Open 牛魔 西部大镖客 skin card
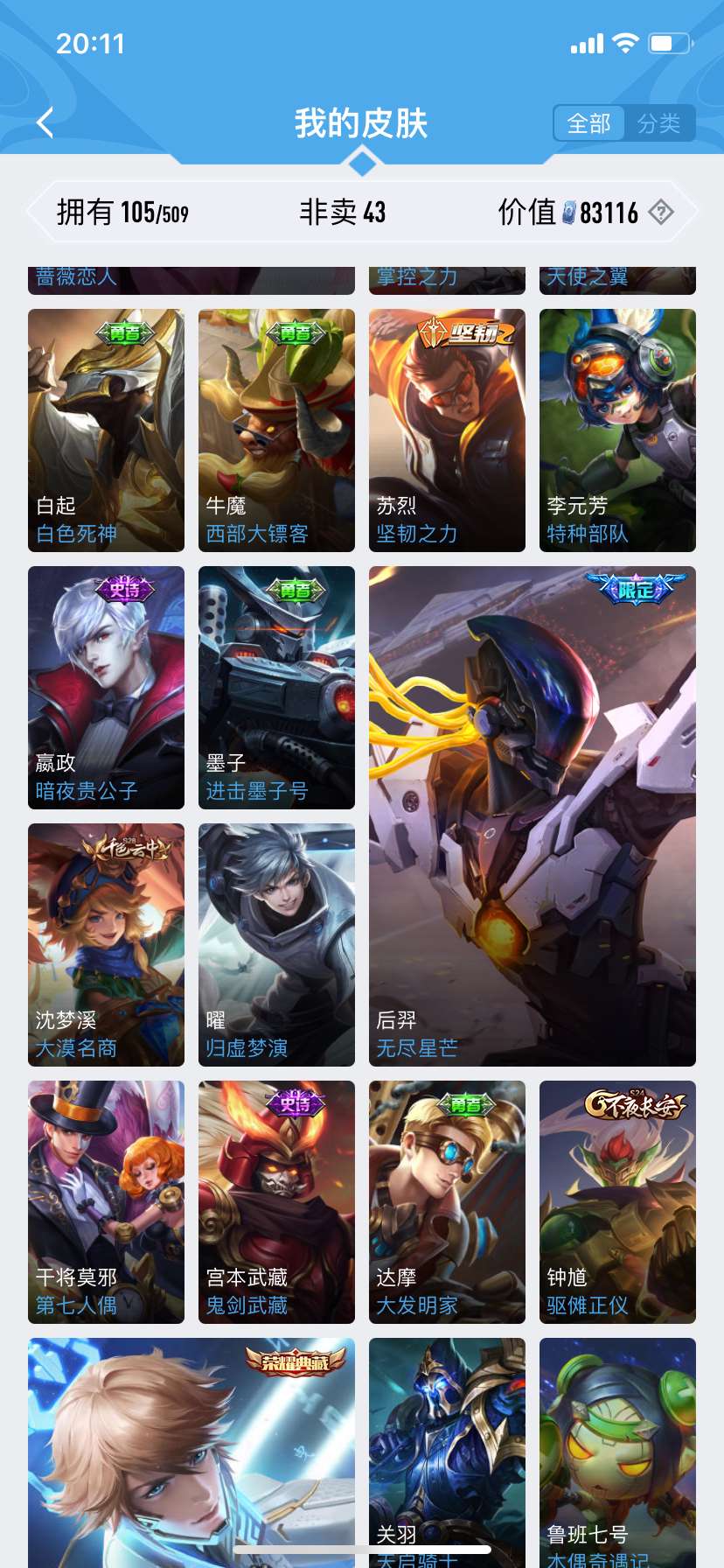 click(276, 430)
